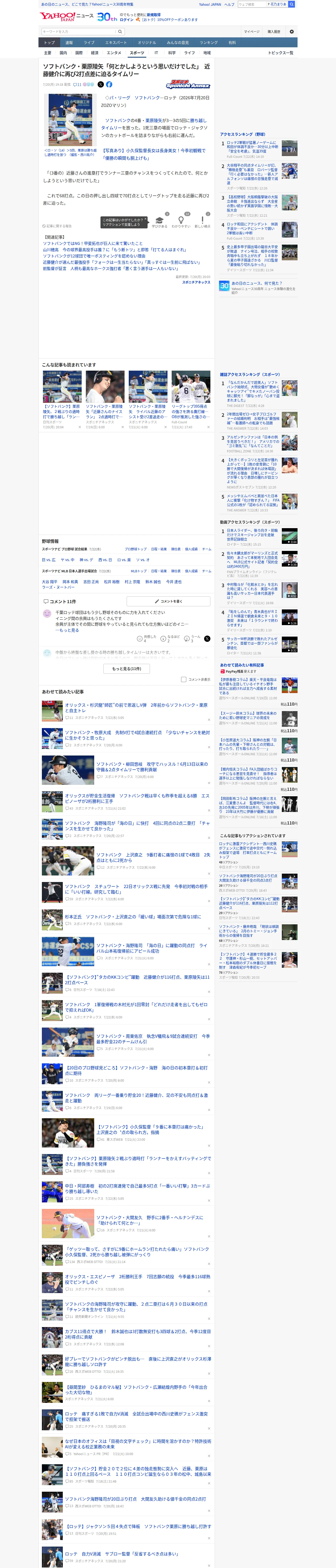Open the マイページ link
The height and width of the screenshot is (1568, 336).
252,32
